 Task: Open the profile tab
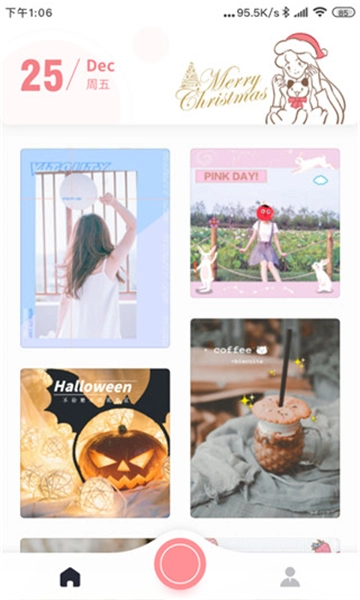point(290,577)
